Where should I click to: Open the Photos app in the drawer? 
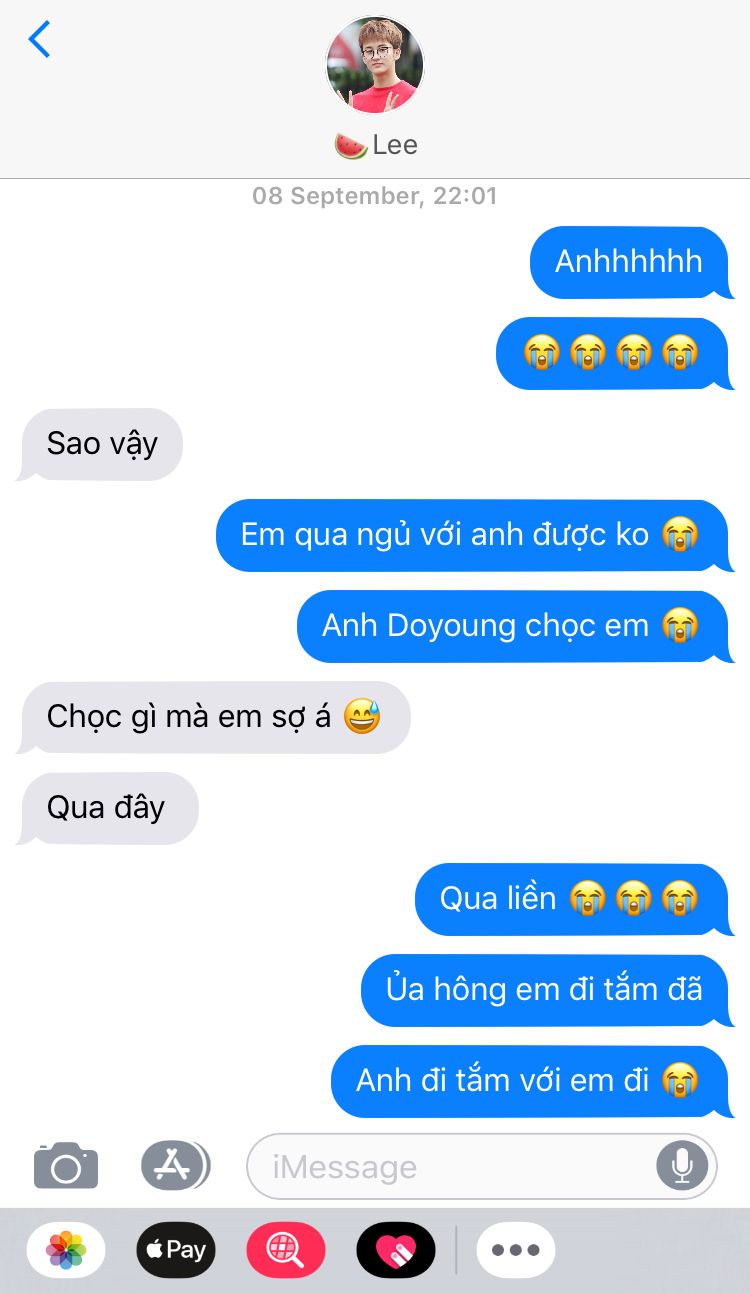click(66, 1250)
